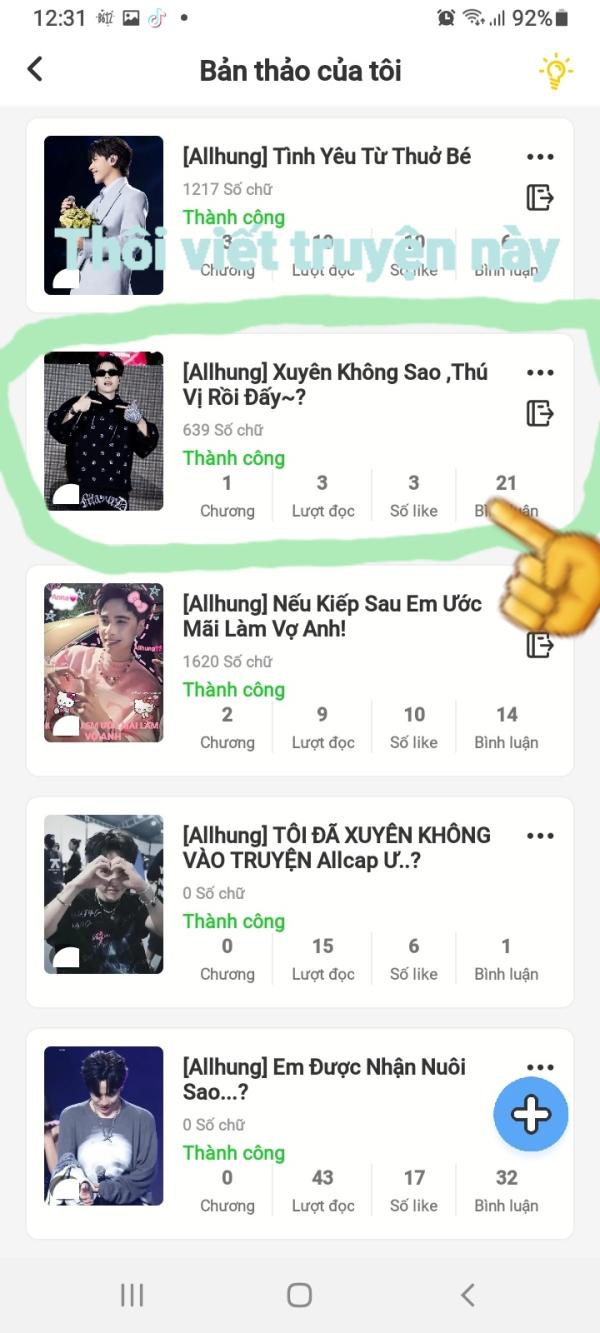600x1333 pixels.
Task: Go back using the top-left arrow
Action: [x=35, y=69]
